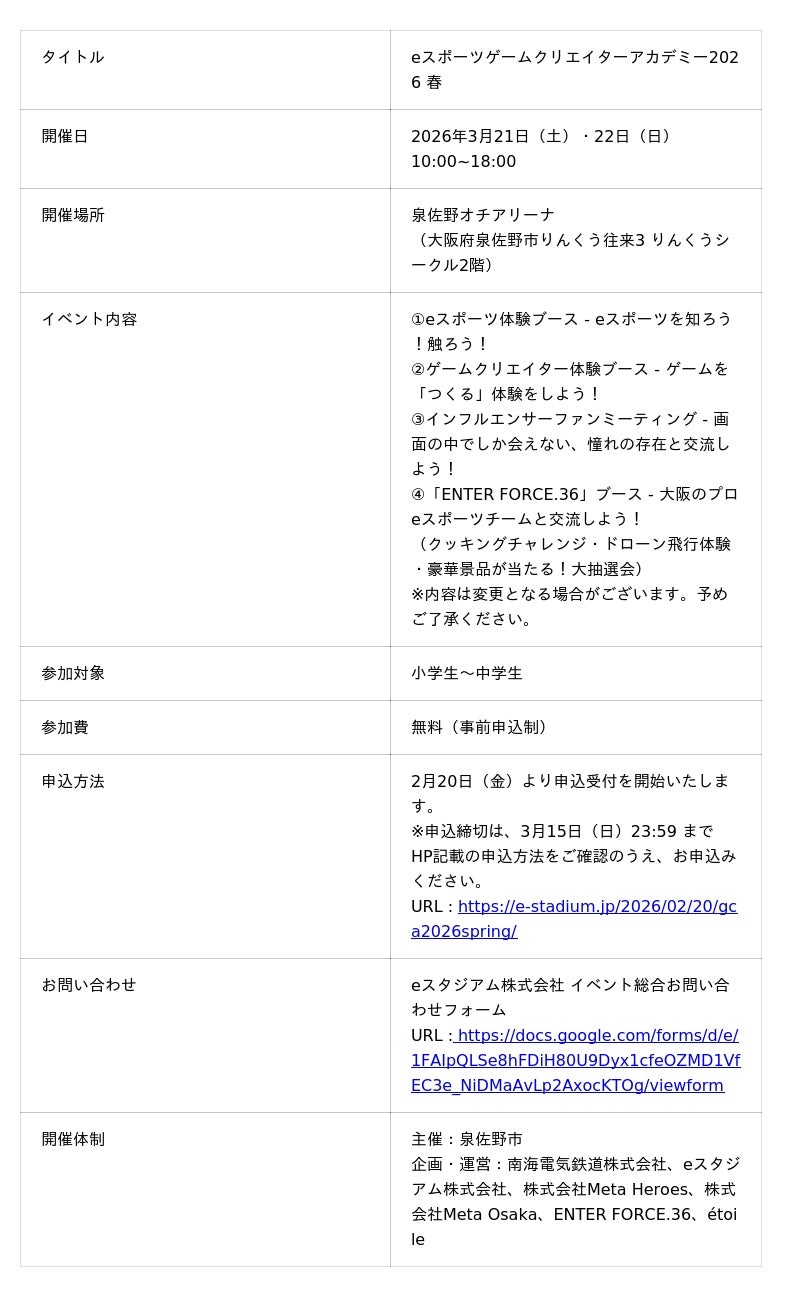Open the e-stadium.jp application page link
The image size is (800, 1297).
click(596, 907)
